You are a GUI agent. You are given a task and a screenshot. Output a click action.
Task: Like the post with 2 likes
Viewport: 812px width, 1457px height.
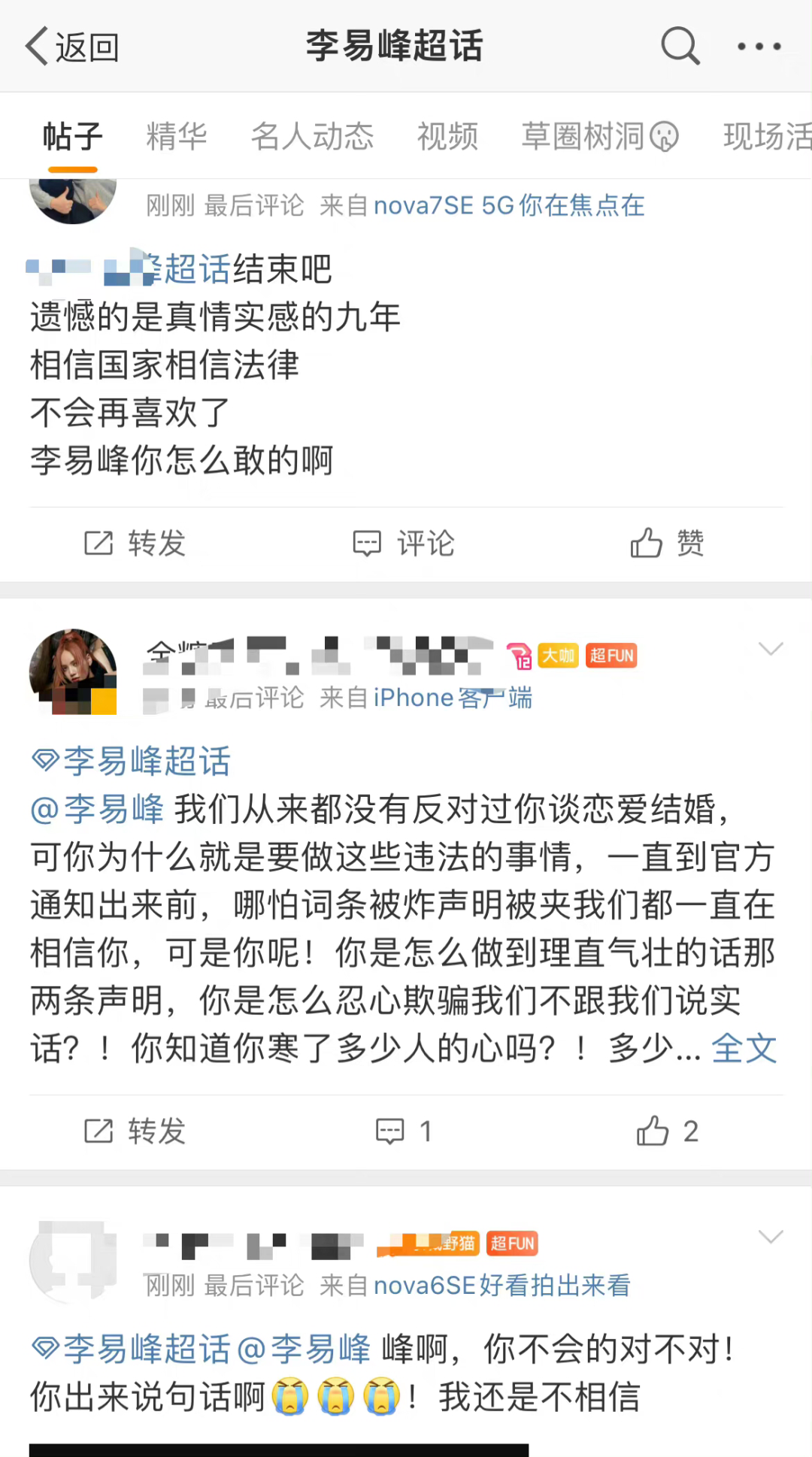[x=666, y=1131]
